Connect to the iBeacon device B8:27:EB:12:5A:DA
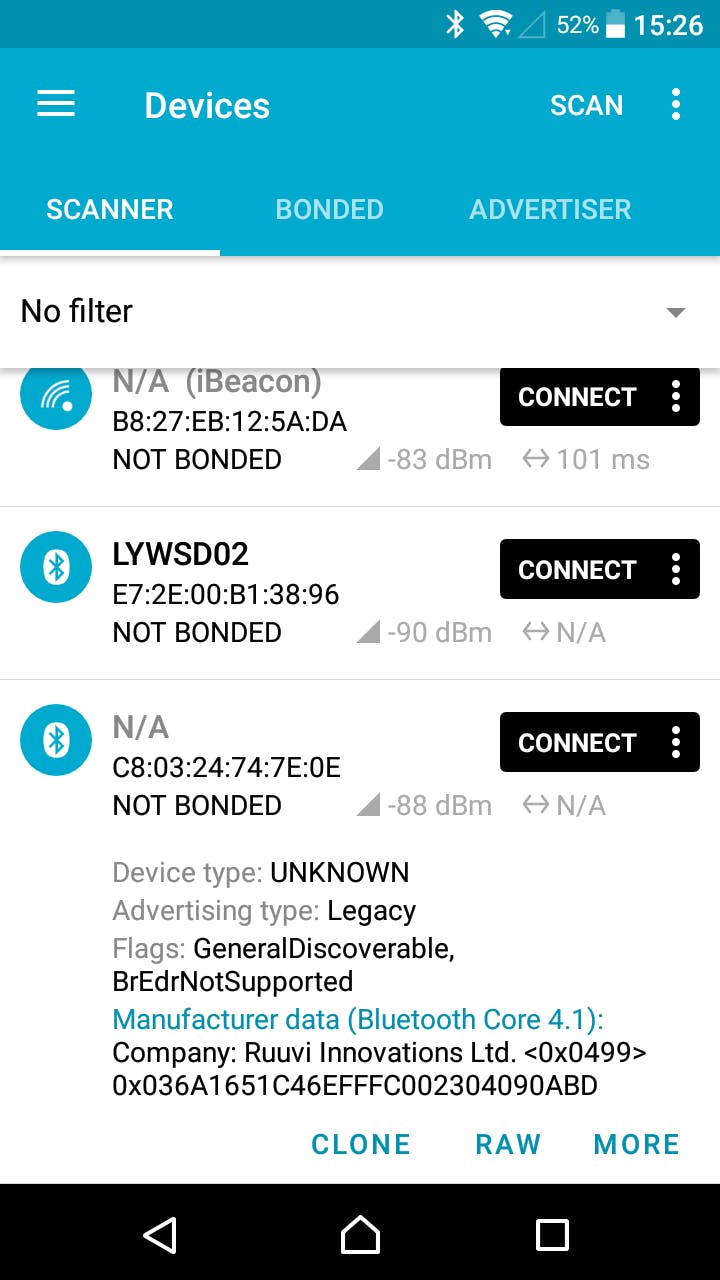720x1280 pixels. (577, 398)
